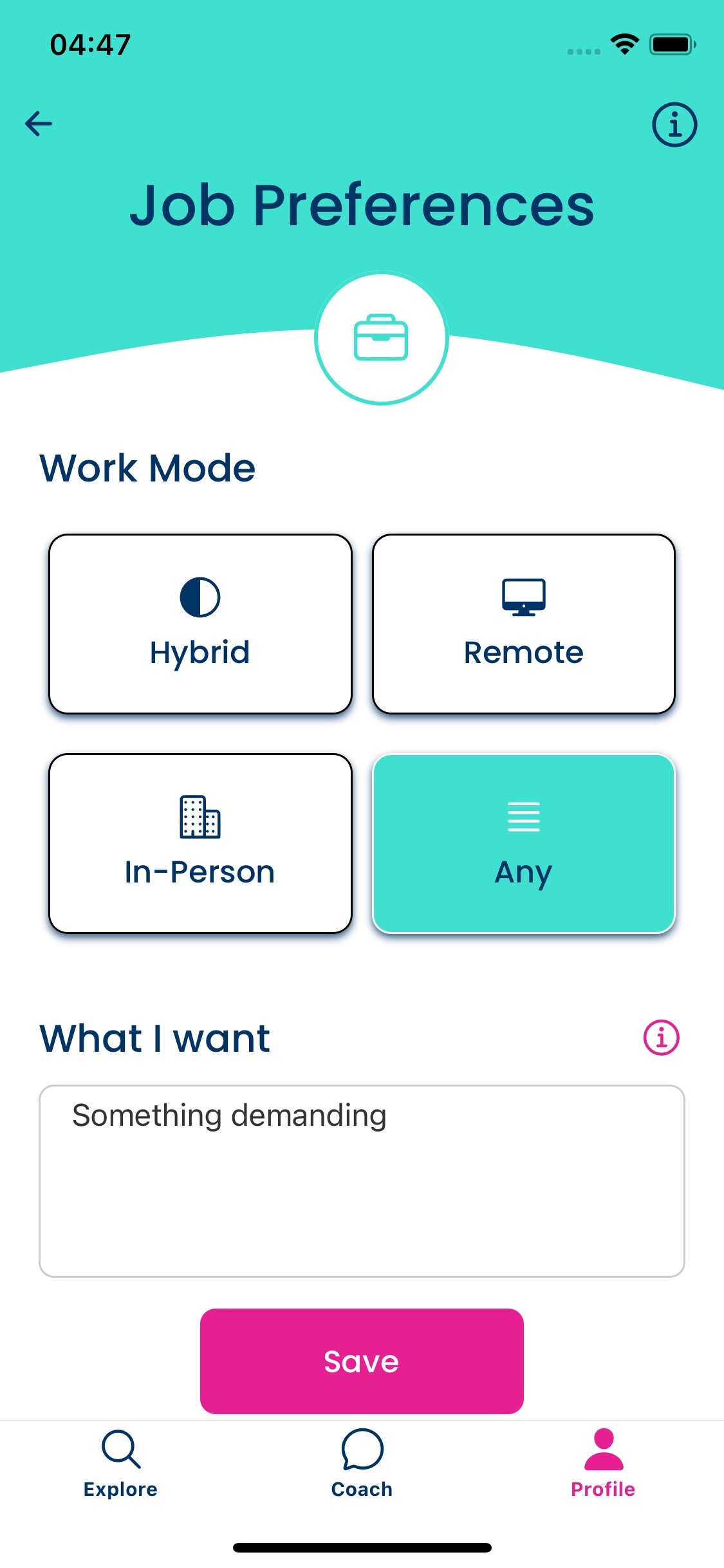Pick In-Person work mode
The width and height of the screenshot is (724, 1568).
click(200, 843)
